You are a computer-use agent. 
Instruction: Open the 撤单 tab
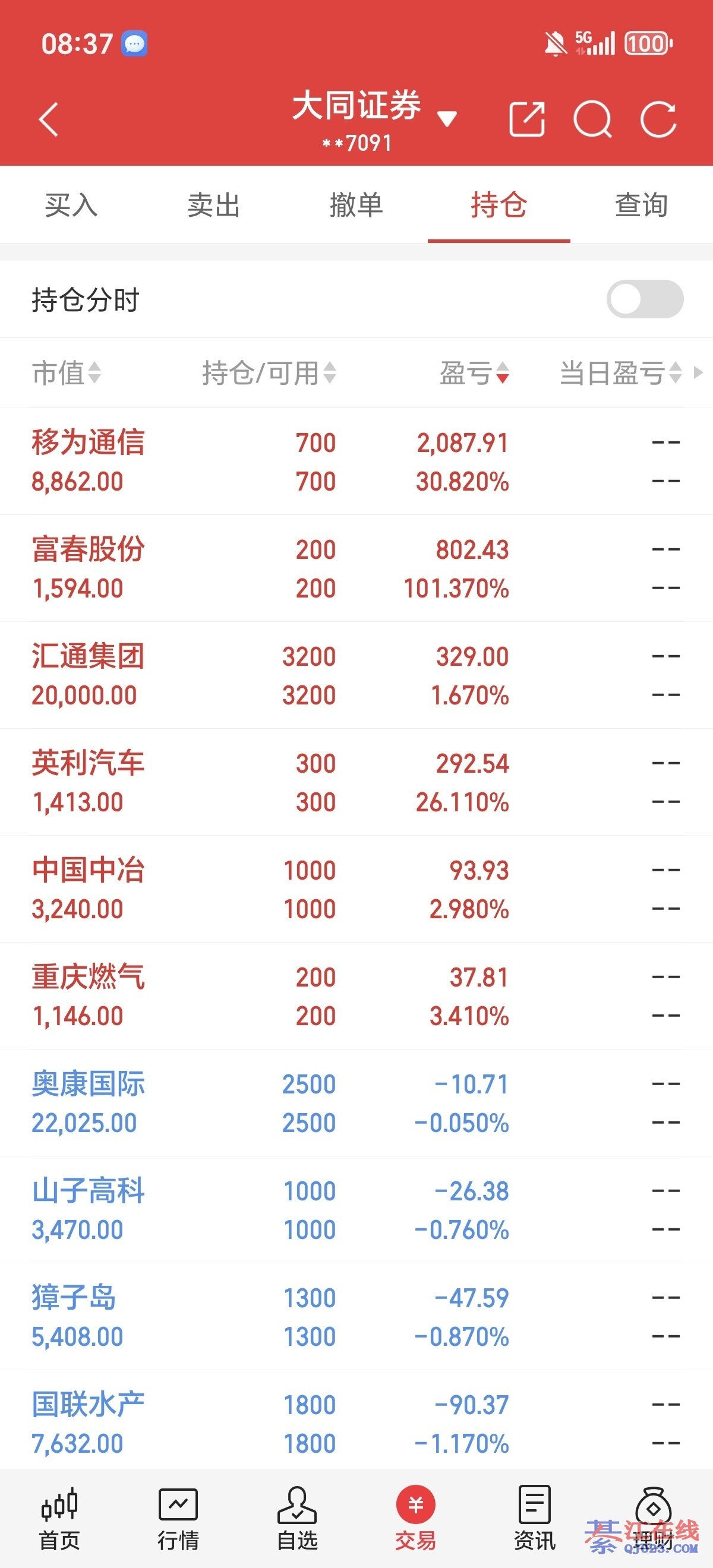(x=356, y=205)
